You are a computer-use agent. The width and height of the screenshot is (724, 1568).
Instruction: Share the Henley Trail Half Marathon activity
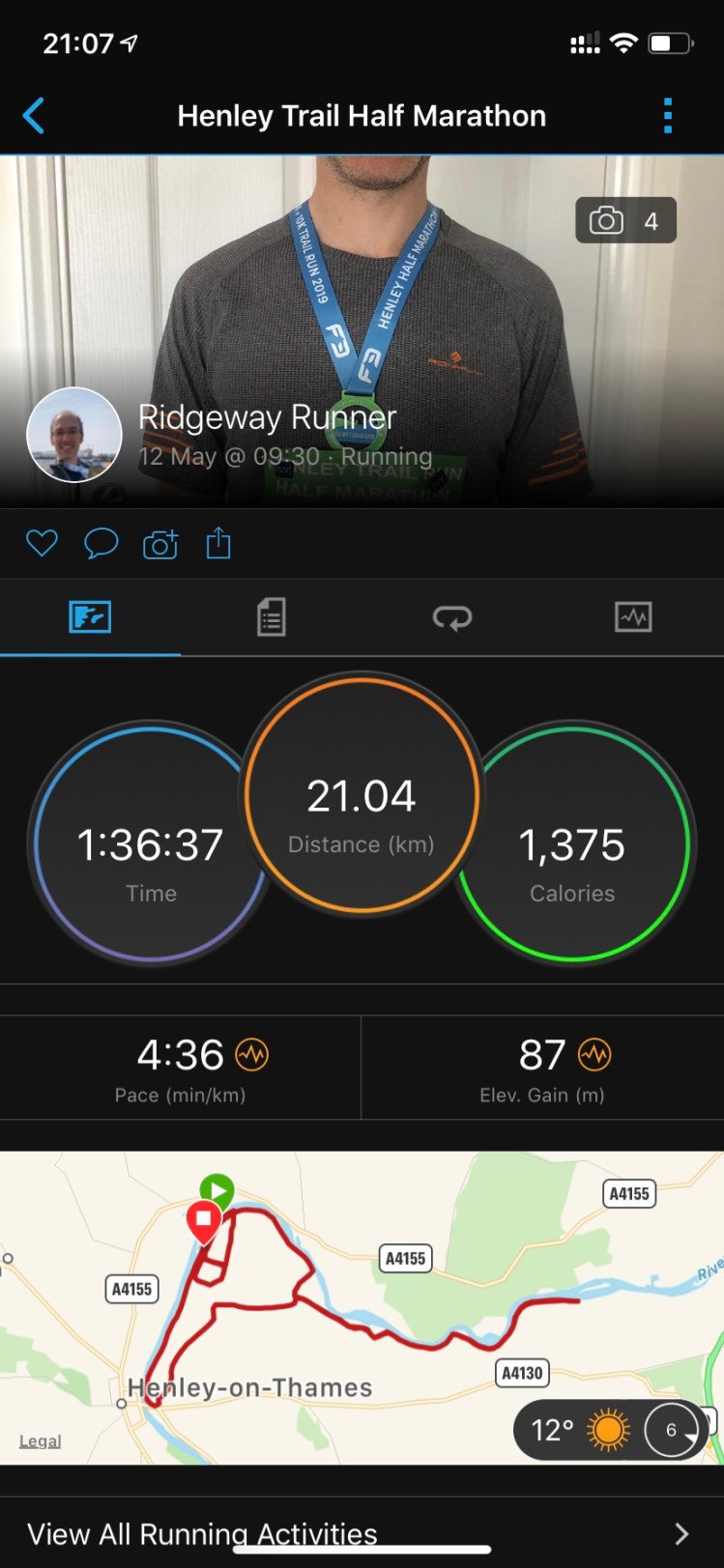(x=218, y=543)
